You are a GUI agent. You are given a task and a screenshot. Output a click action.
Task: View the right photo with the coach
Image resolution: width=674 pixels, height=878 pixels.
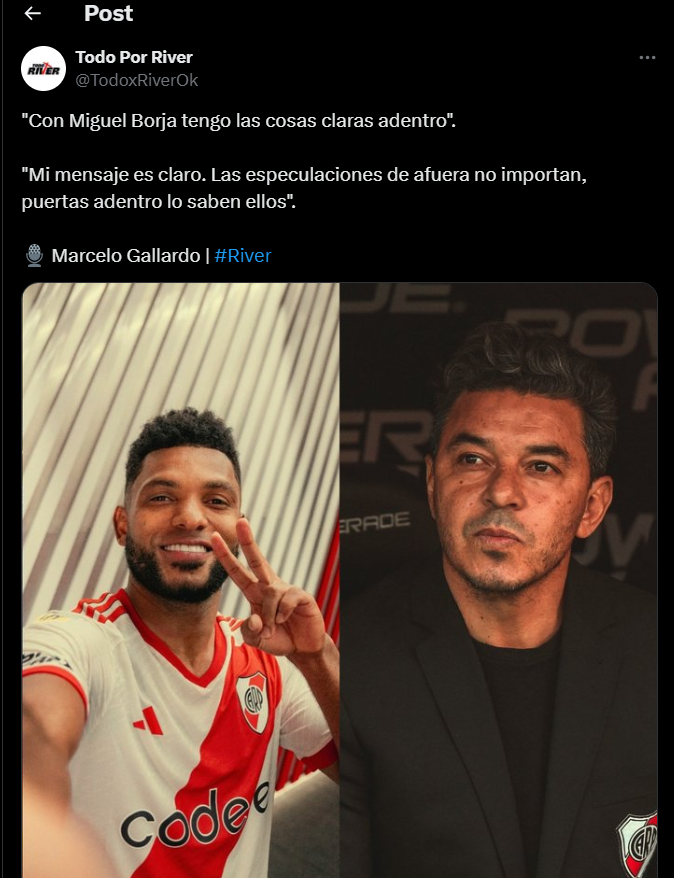[x=498, y=580]
